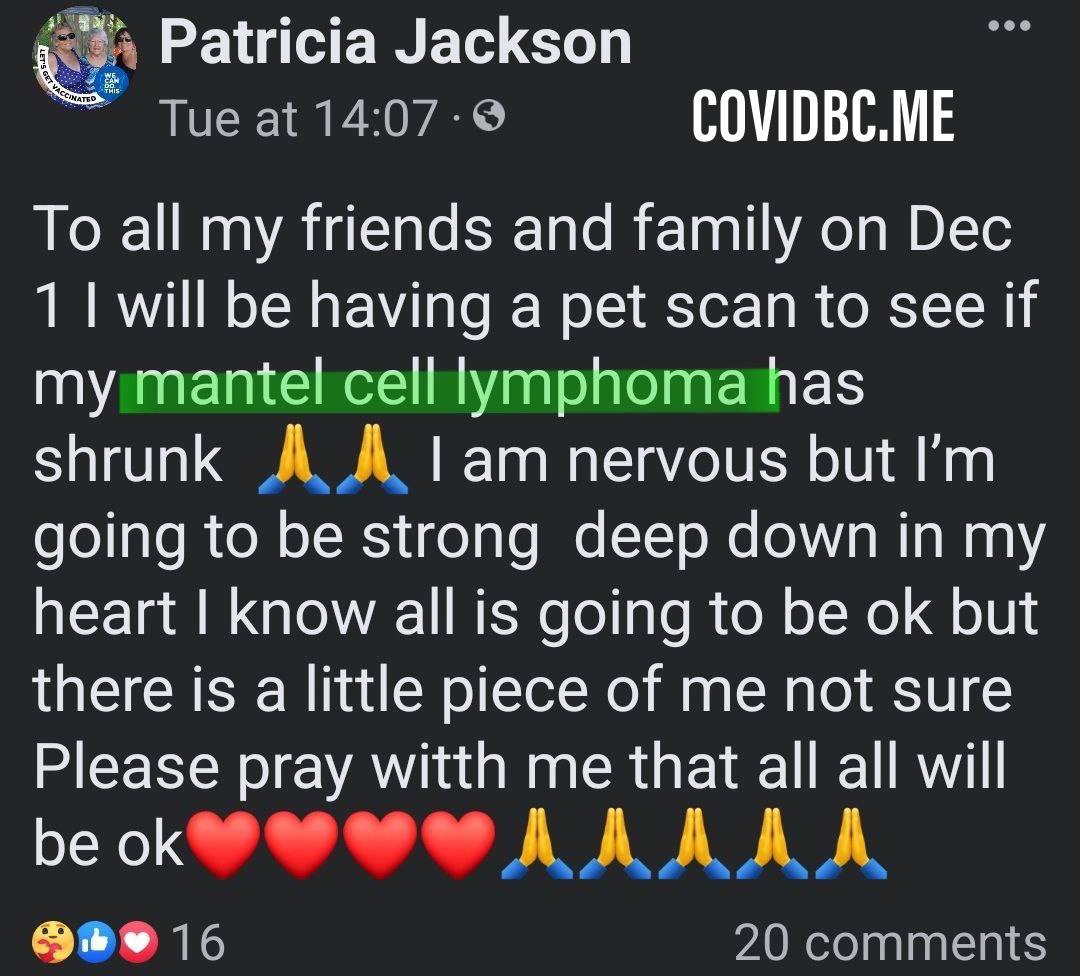Open the 20 comments

890,942
